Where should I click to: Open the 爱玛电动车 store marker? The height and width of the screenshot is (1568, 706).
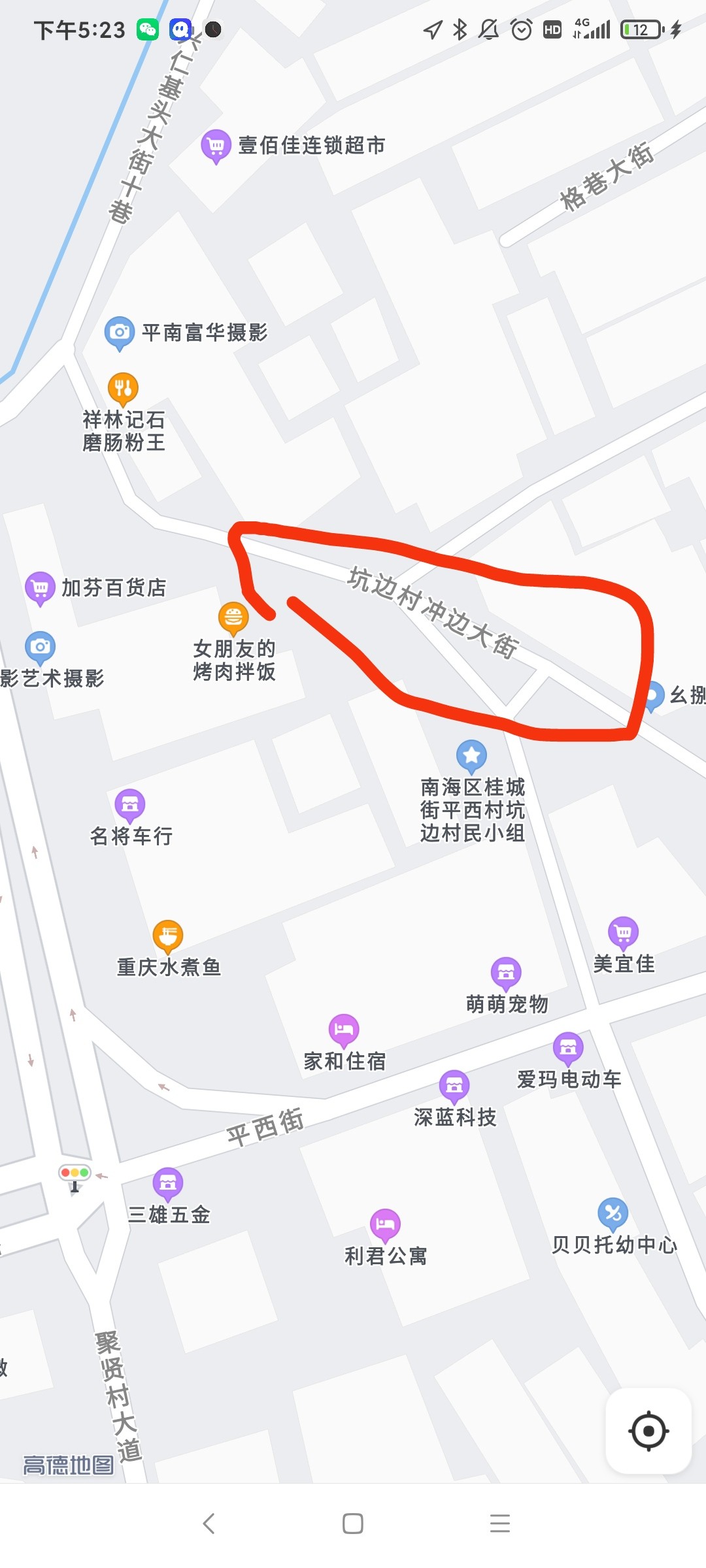(x=568, y=1048)
